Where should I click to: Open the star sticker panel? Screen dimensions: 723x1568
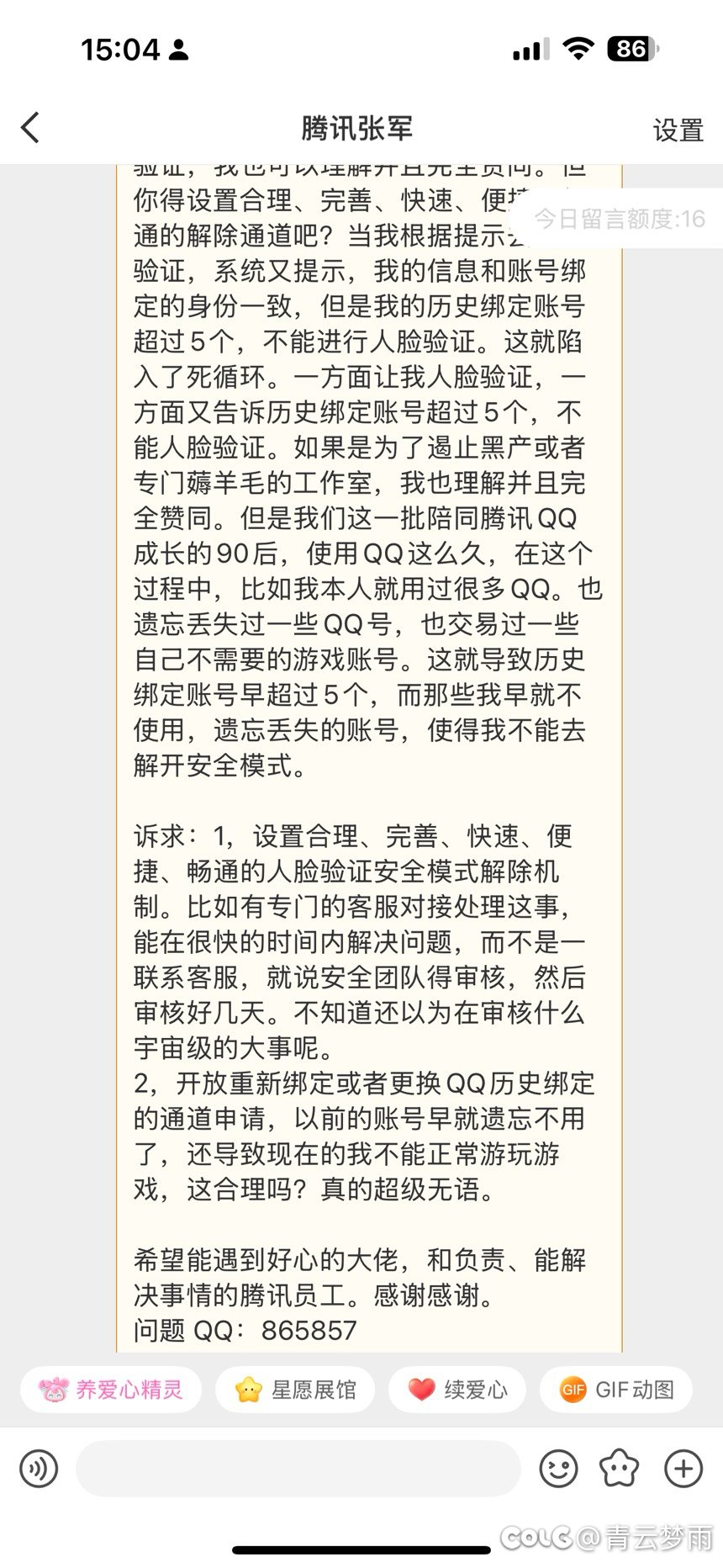click(x=620, y=1470)
